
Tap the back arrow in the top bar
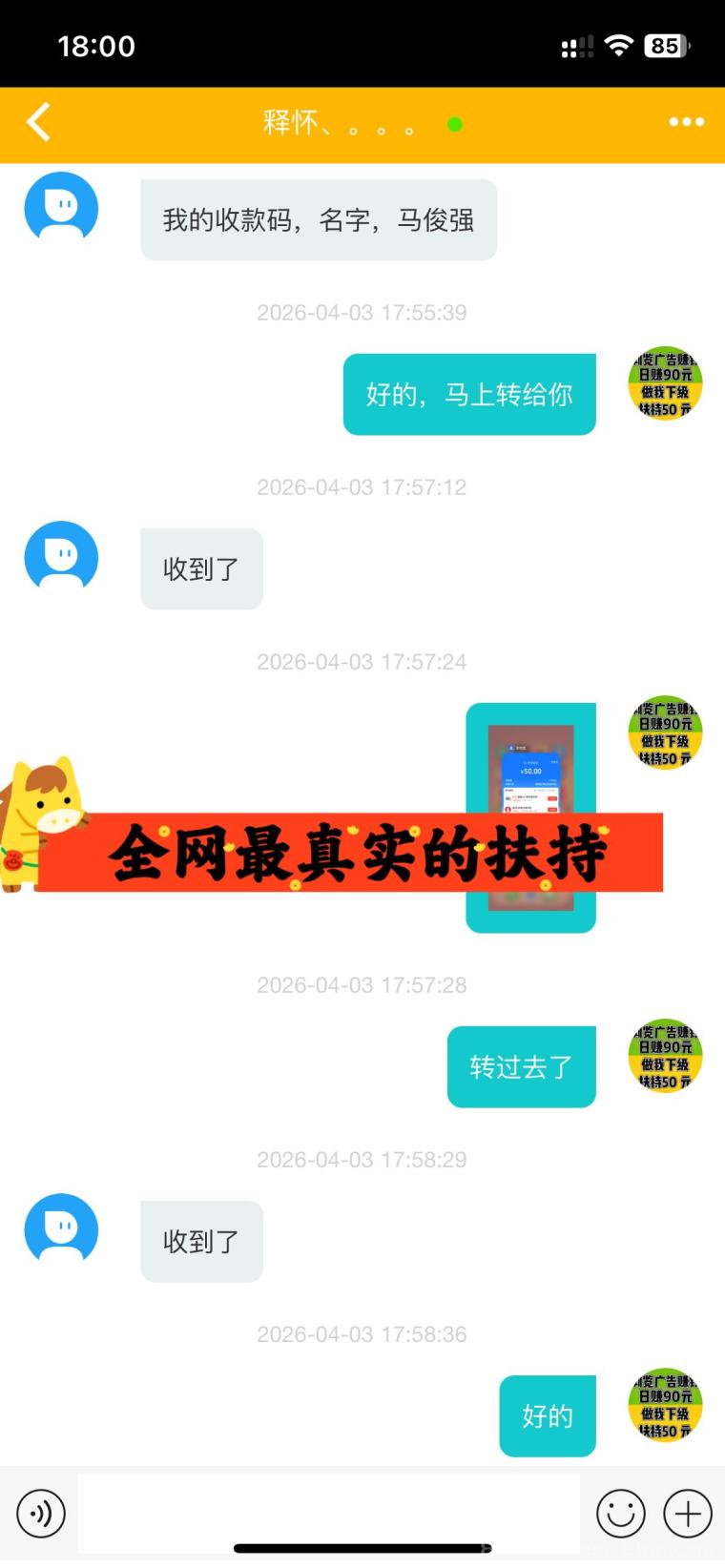(x=38, y=123)
